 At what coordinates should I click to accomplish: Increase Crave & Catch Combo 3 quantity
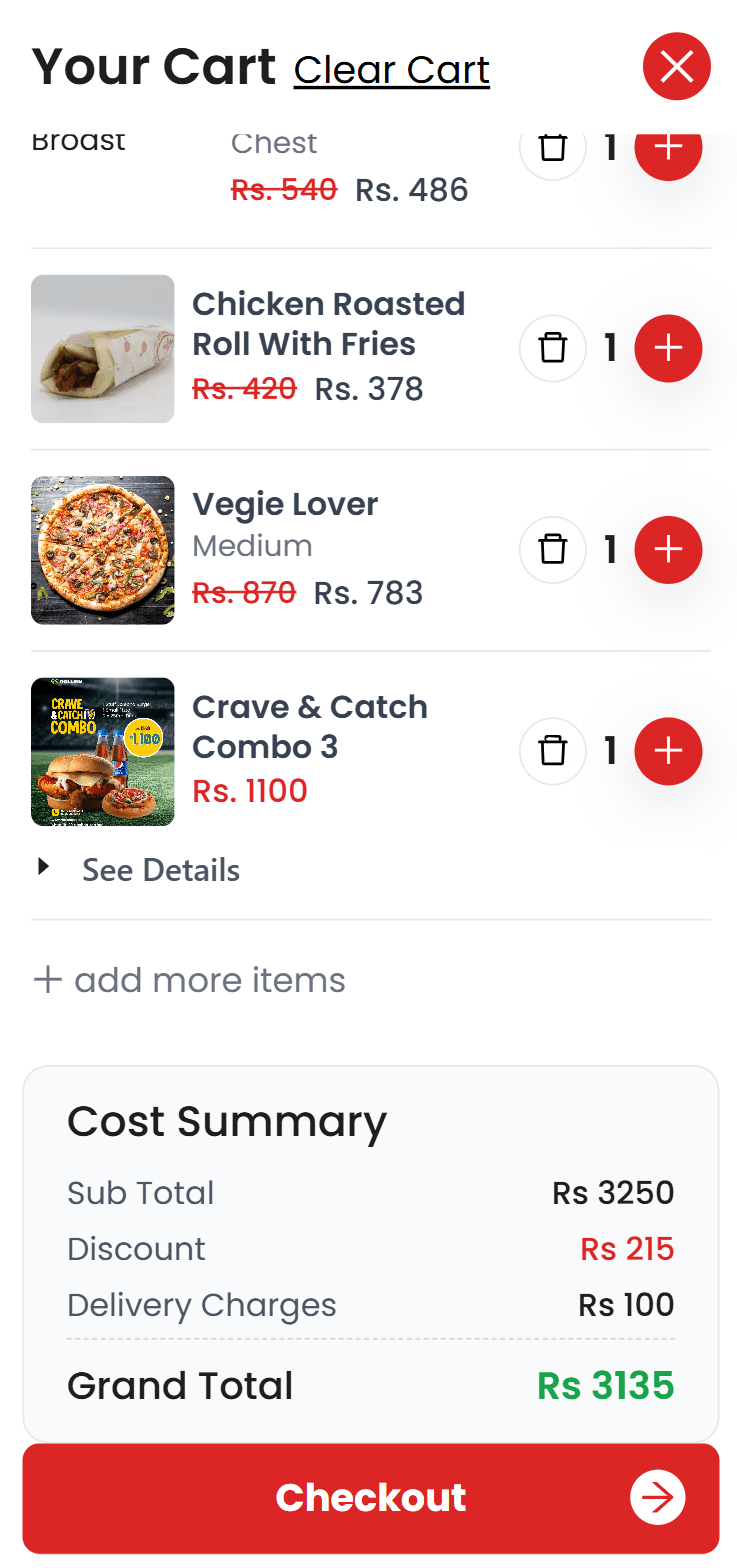(668, 751)
